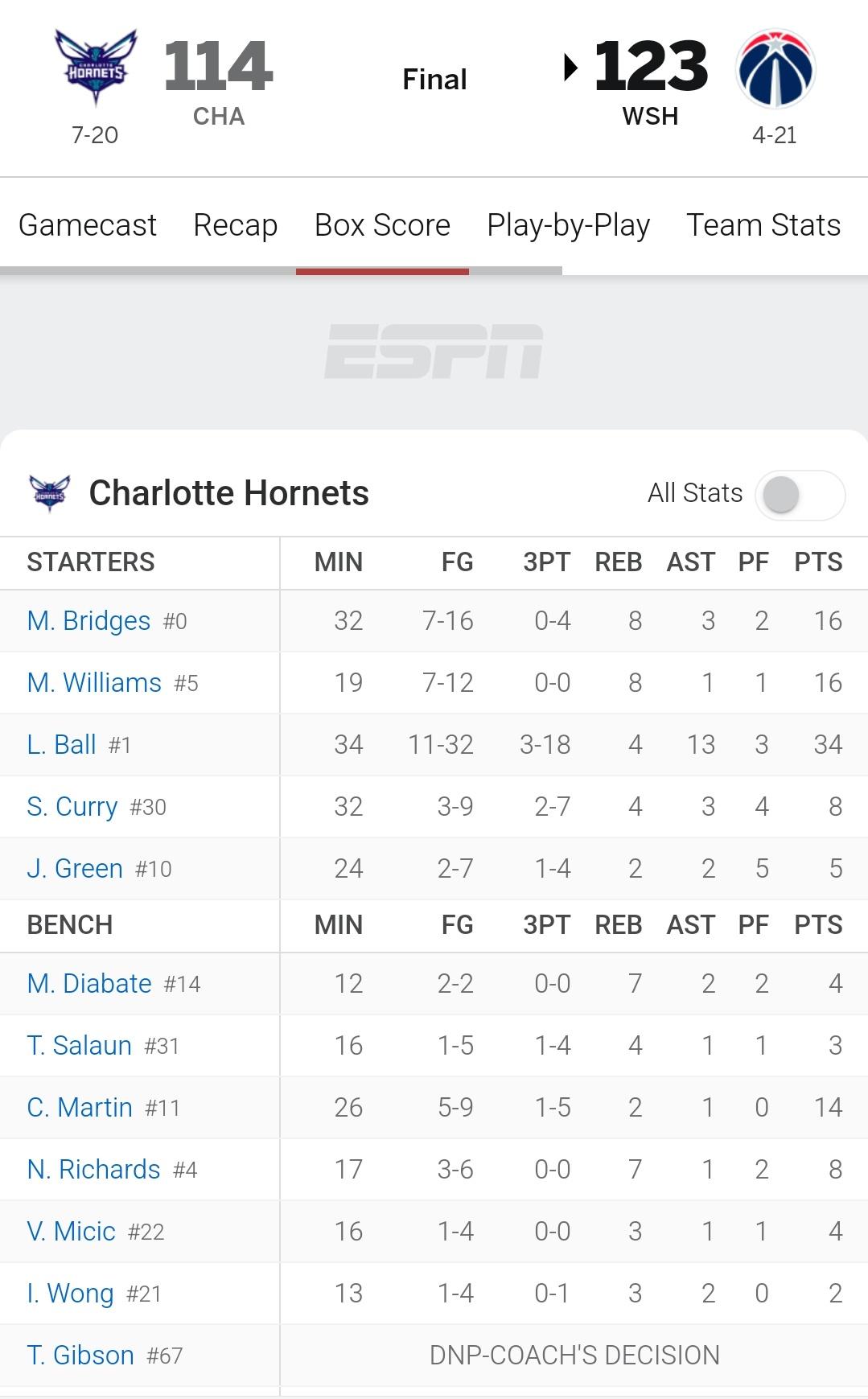Open L. Ball player profile

pos(61,745)
